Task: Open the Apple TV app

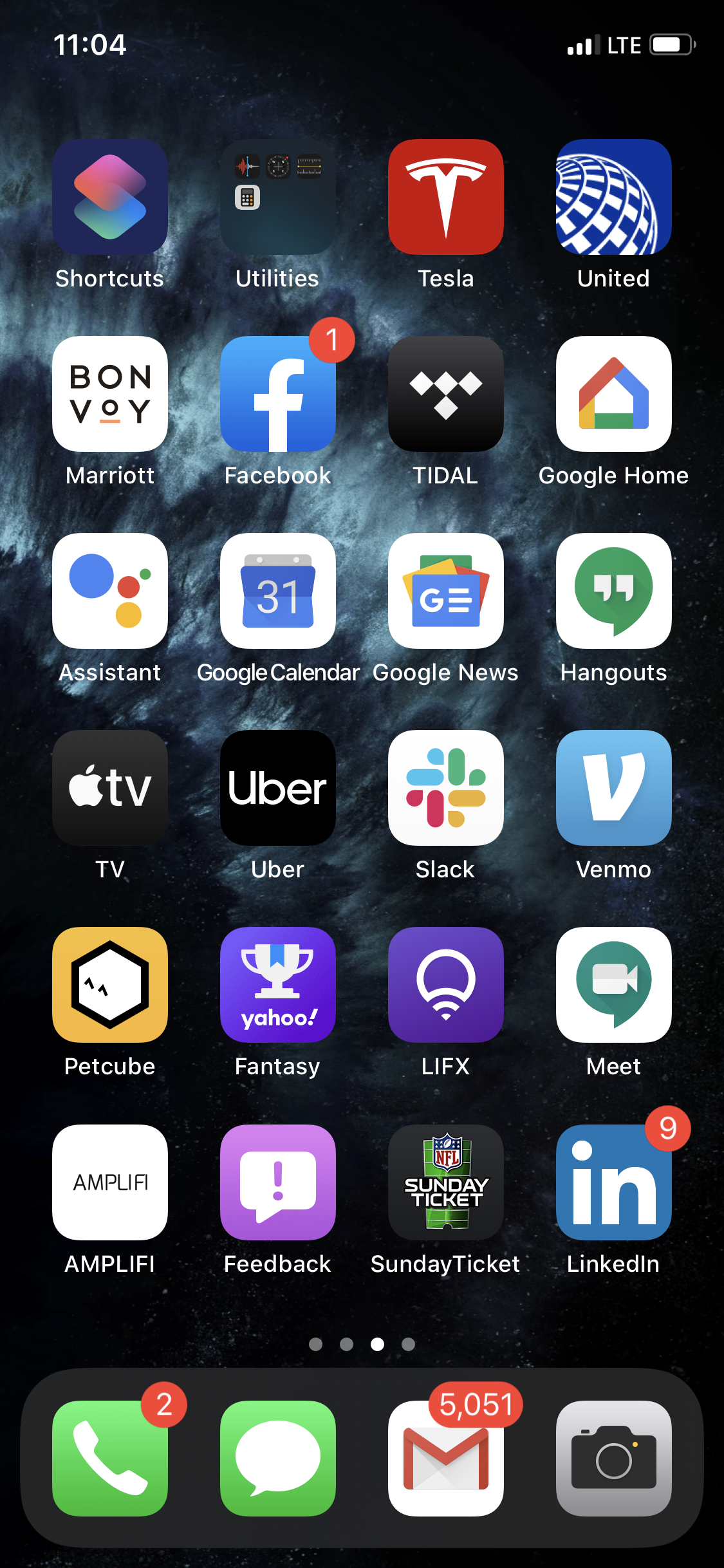Action: point(110,788)
